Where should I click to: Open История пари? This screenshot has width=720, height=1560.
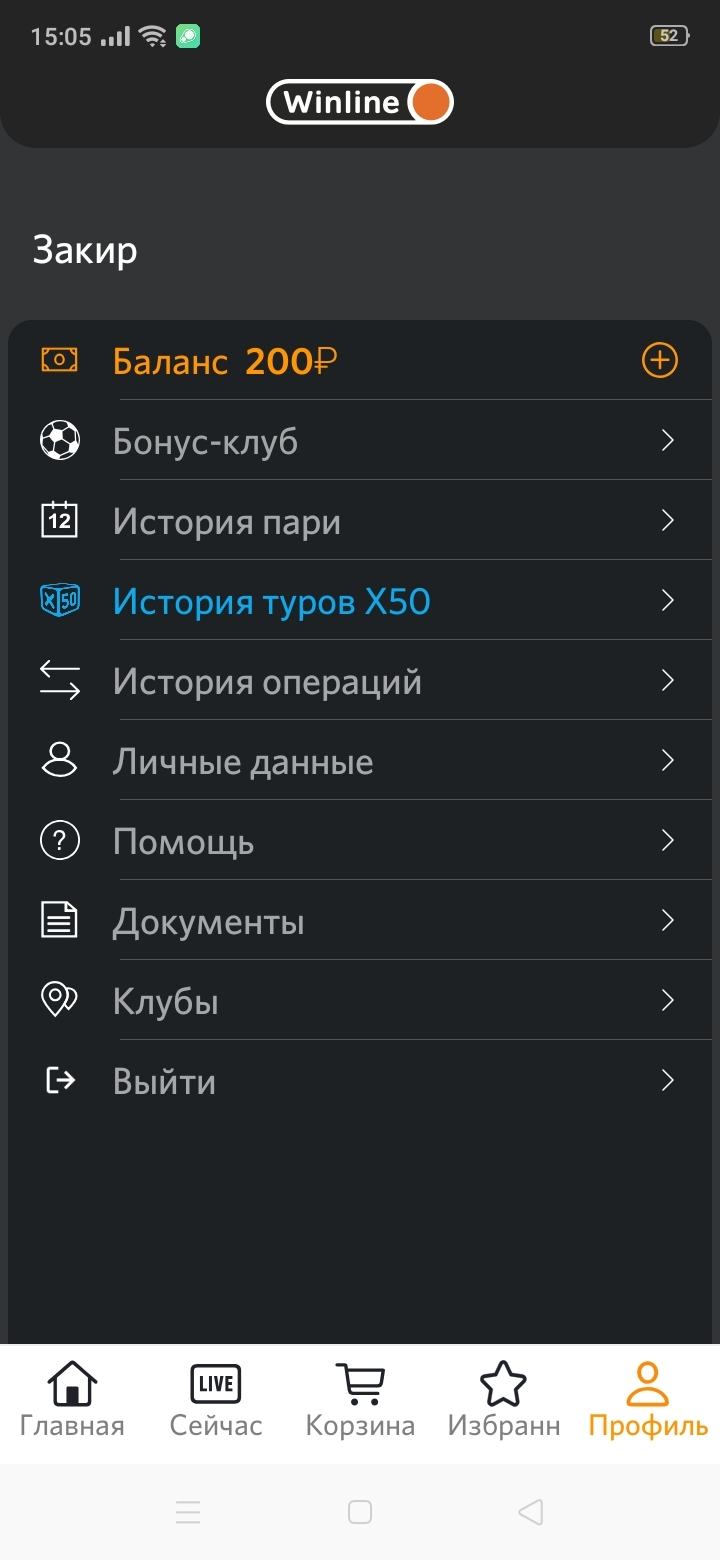[x=360, y=521]
